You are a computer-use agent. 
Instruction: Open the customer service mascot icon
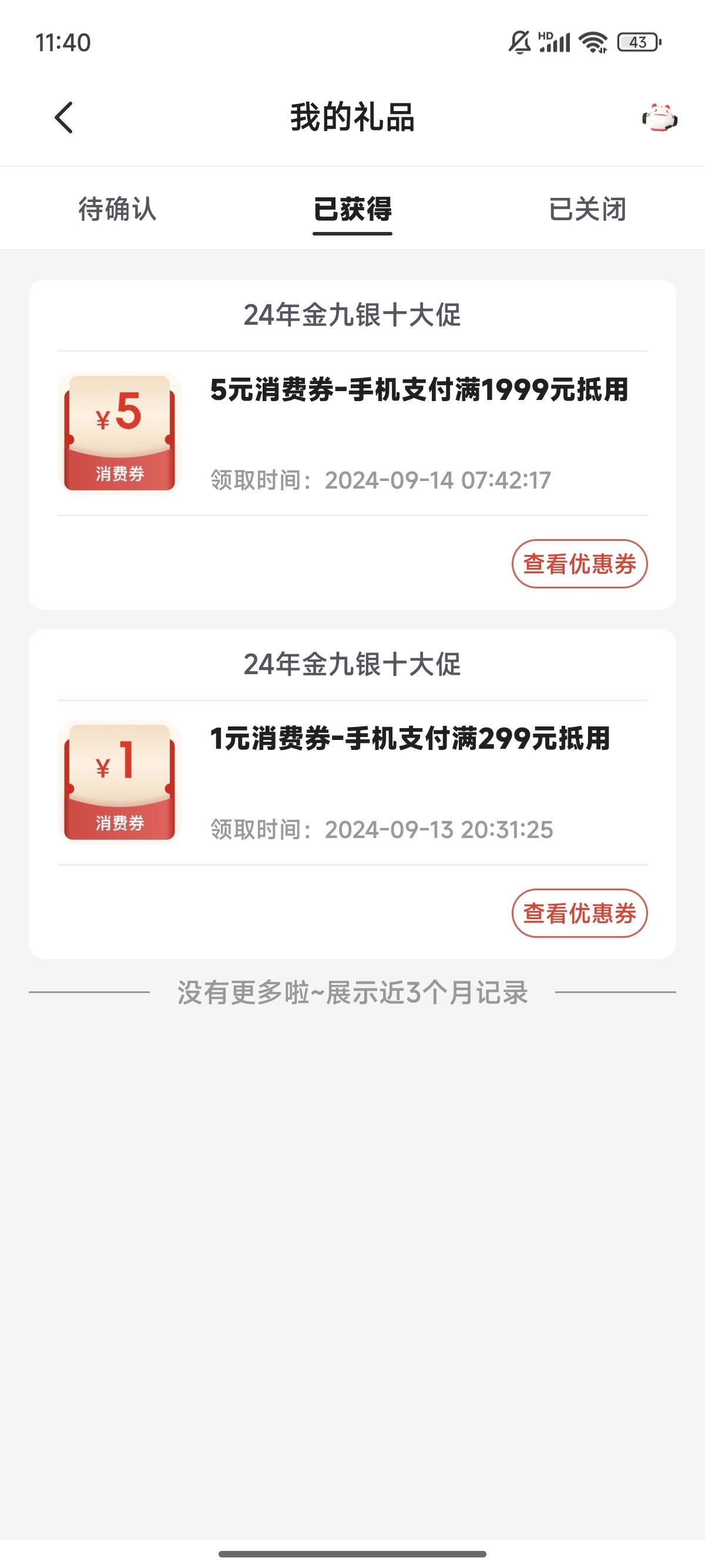[660, 118]
